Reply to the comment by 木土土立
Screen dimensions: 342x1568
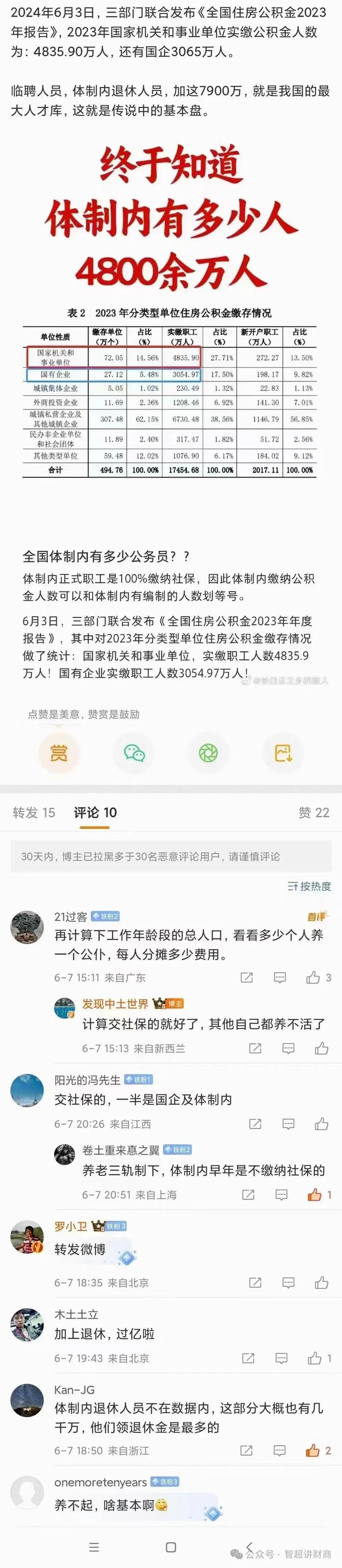pos(281,1358)
